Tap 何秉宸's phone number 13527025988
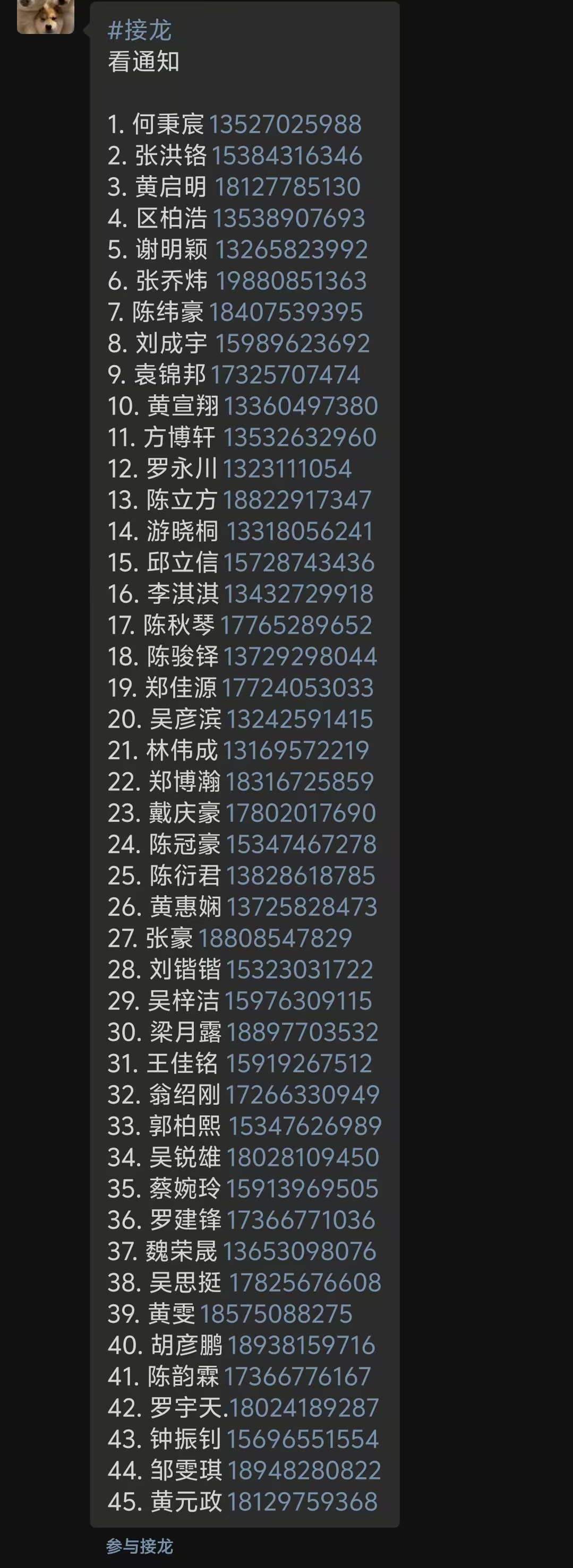Viewport: 573px width, 1568px height. 285,124
